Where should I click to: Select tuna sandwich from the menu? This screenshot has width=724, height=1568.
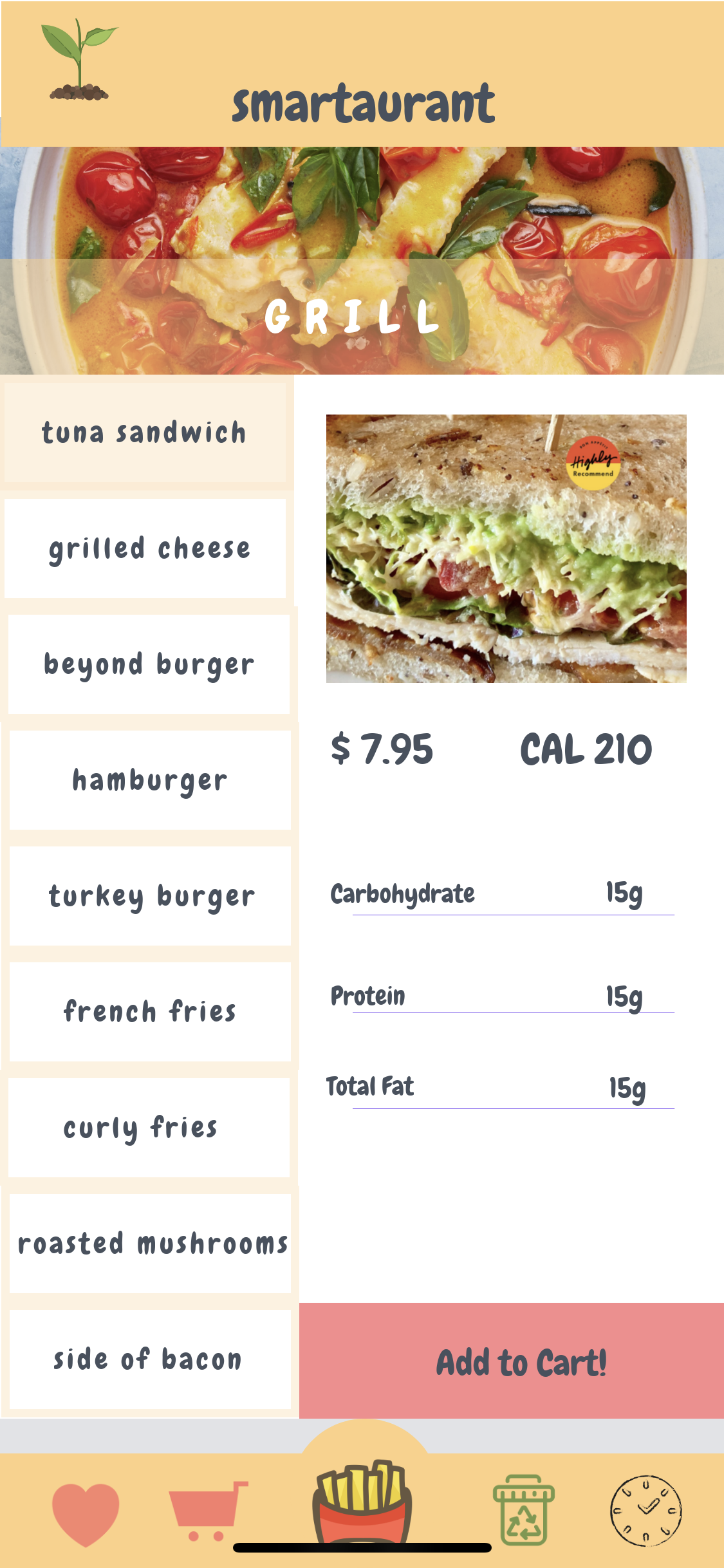(x=145, y=433)
